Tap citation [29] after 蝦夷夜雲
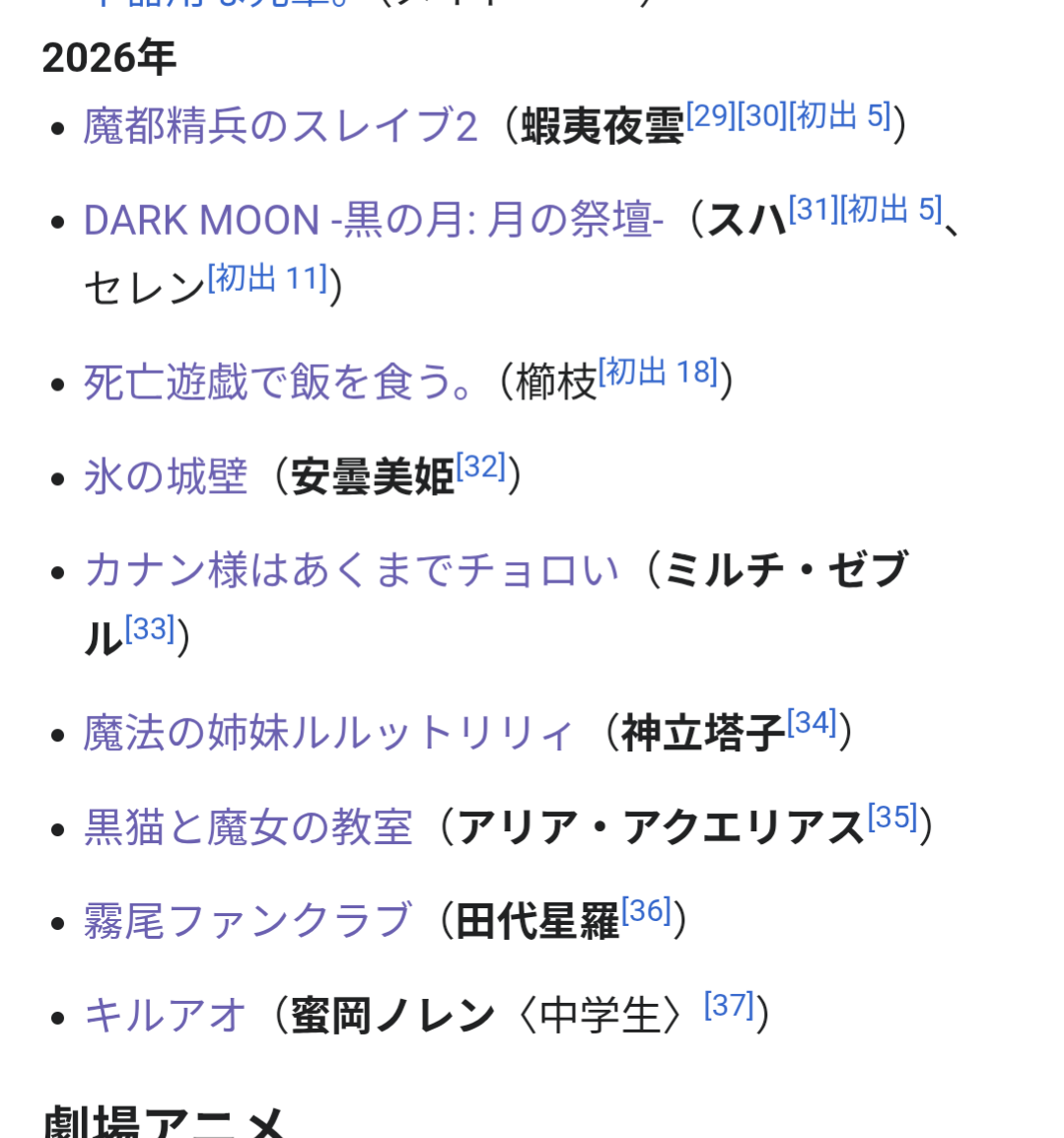 pos(711,115)
